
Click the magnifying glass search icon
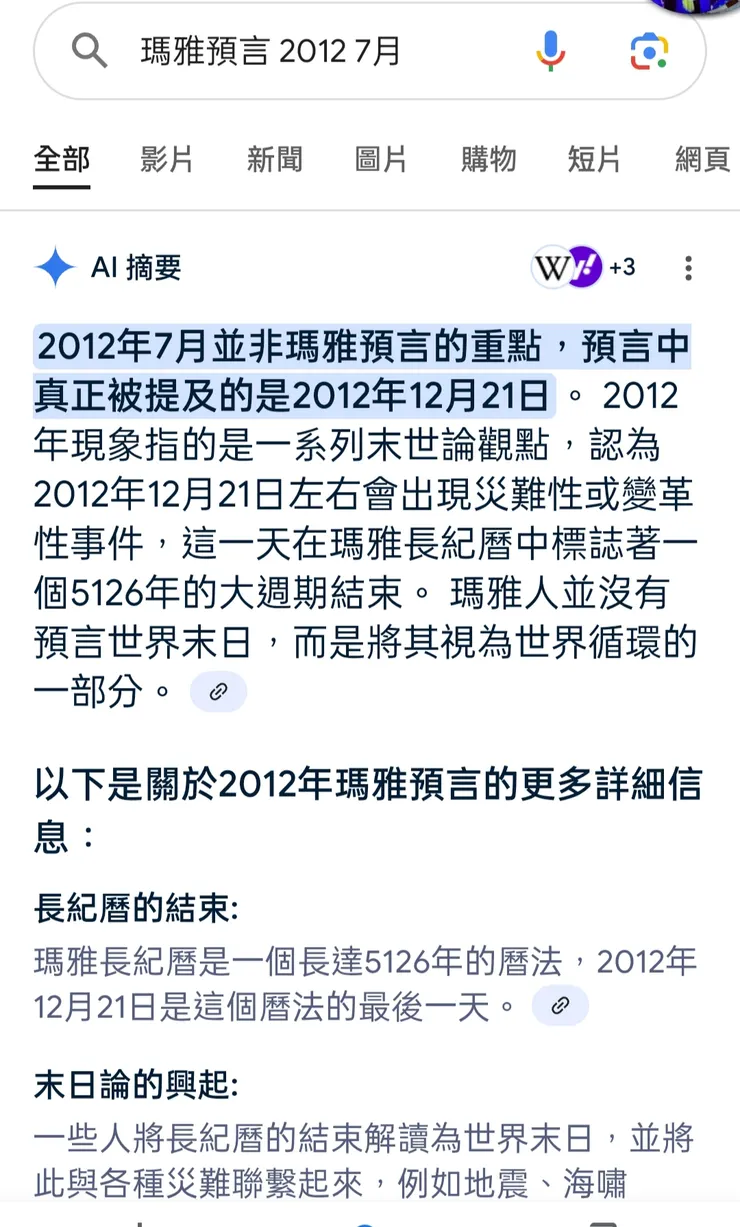91,51
